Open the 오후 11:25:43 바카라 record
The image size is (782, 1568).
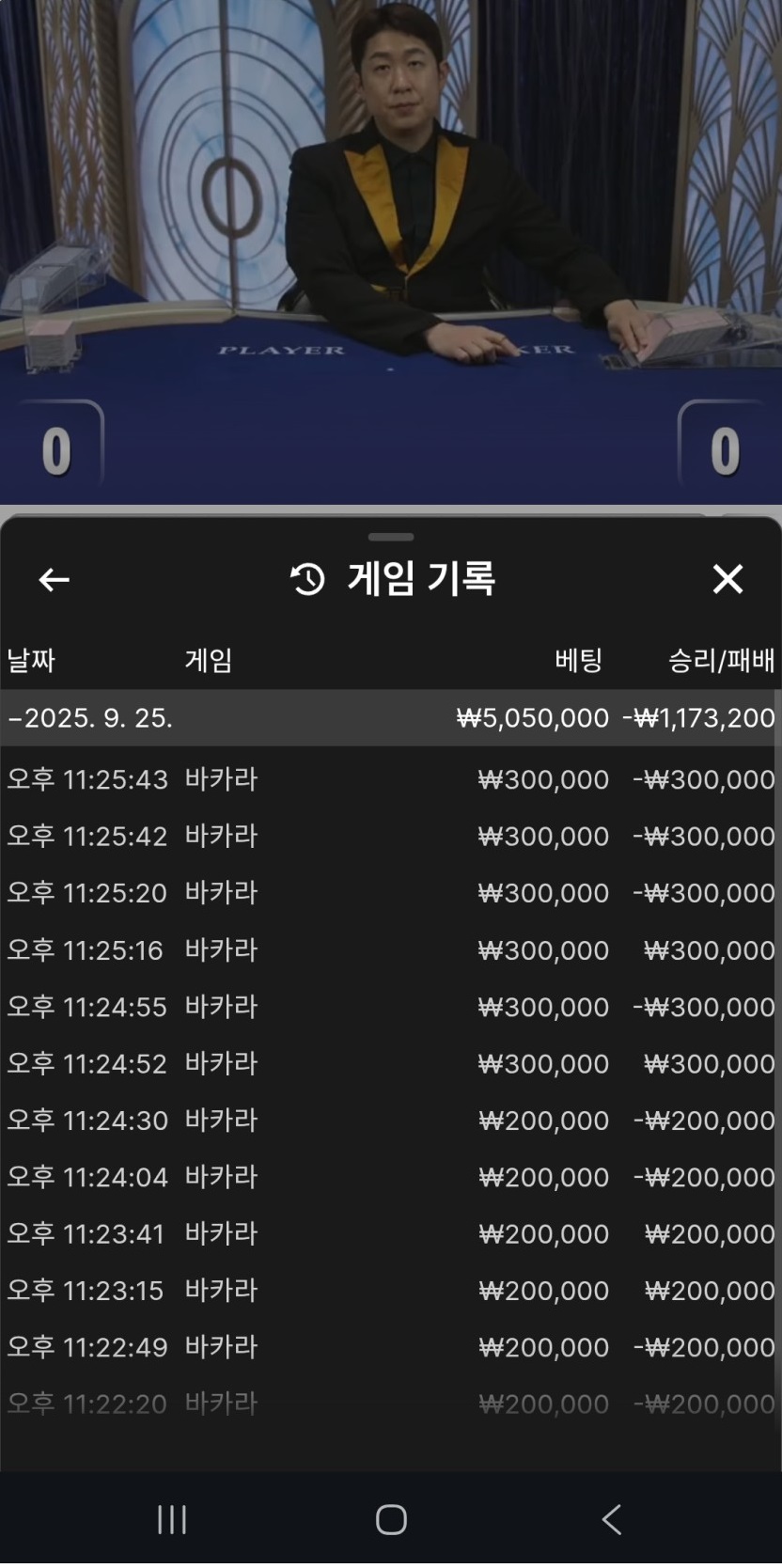coord(389,779)
